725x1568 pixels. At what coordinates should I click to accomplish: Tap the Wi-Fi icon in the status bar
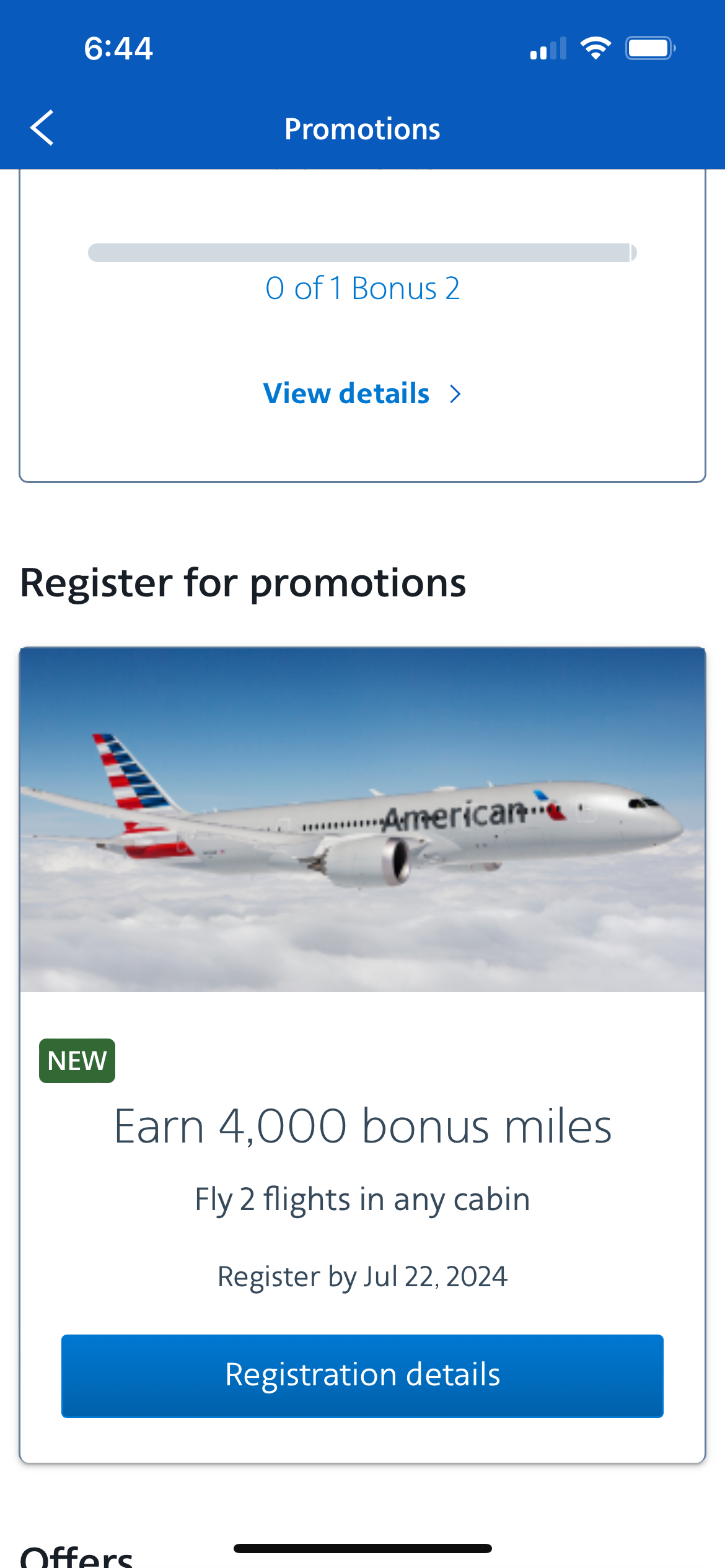595,48
